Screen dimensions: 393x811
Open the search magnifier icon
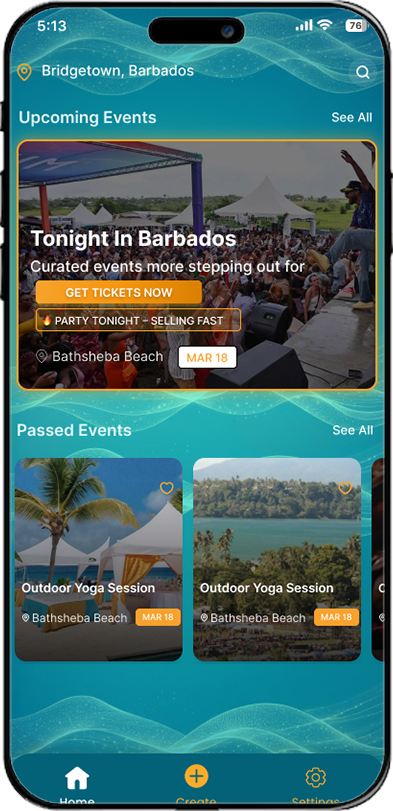pos(363,72)
